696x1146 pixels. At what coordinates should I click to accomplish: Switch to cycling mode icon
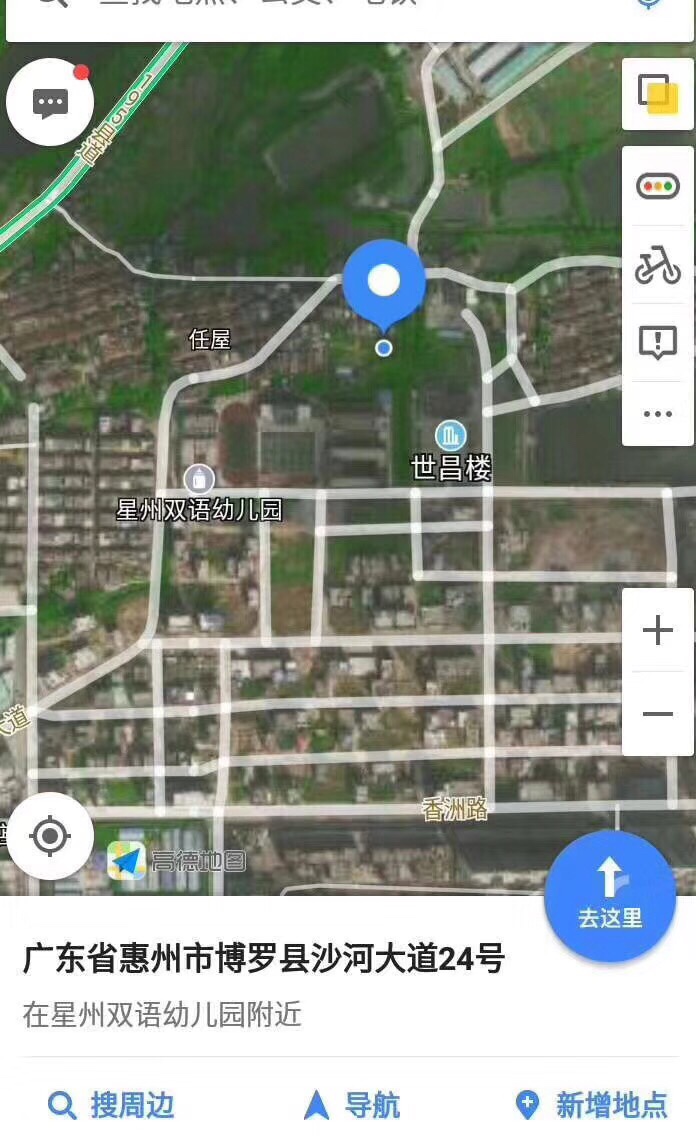point(657,266)
